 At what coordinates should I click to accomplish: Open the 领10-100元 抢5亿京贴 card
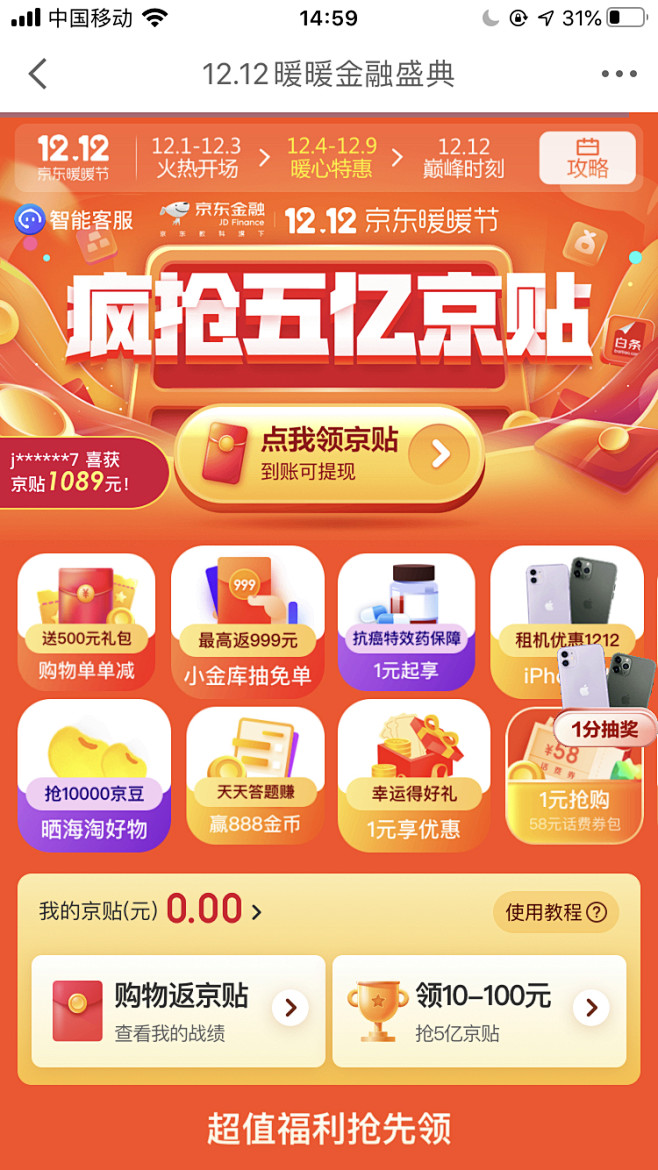click(479, 1010)
